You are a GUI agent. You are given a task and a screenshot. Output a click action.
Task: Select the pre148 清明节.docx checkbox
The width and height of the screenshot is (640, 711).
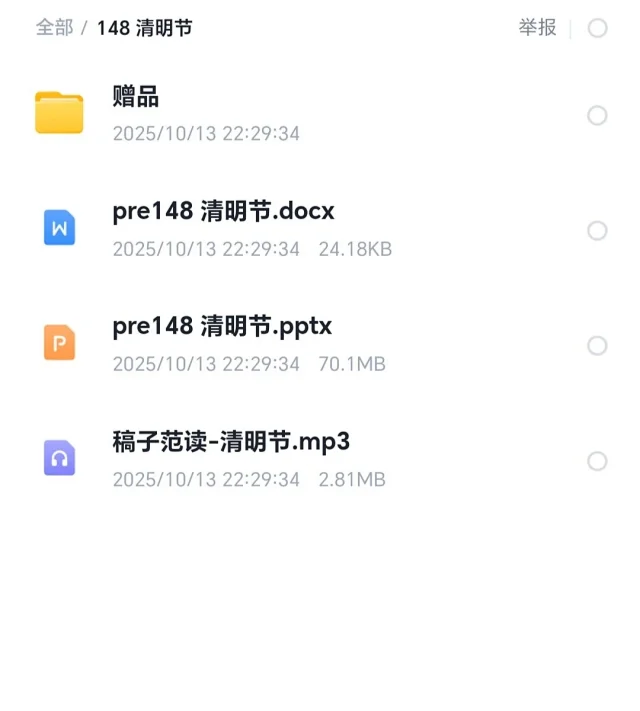click(x=597, y=231)
